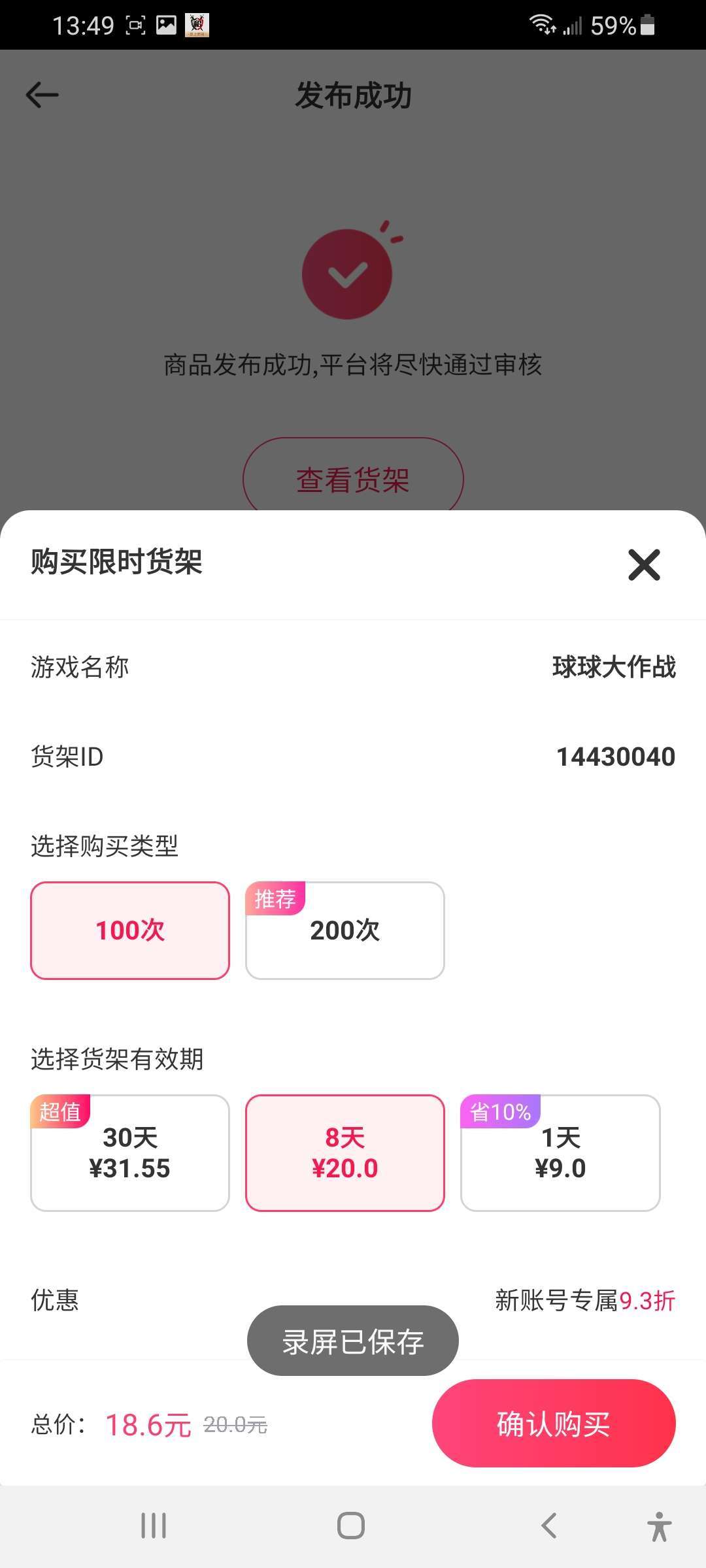The image size is (706, 1568).
Task: Close the 购买限时货架 purchase sheet
Action: click(644, 564)
